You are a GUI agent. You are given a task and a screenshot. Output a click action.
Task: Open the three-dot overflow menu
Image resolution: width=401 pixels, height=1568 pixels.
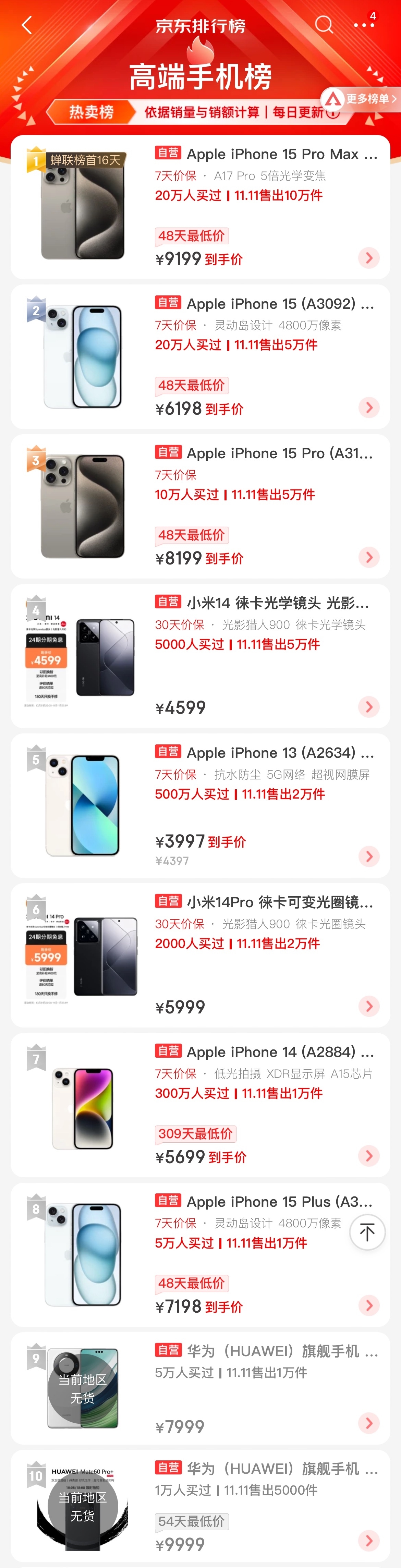coord(363,26)
